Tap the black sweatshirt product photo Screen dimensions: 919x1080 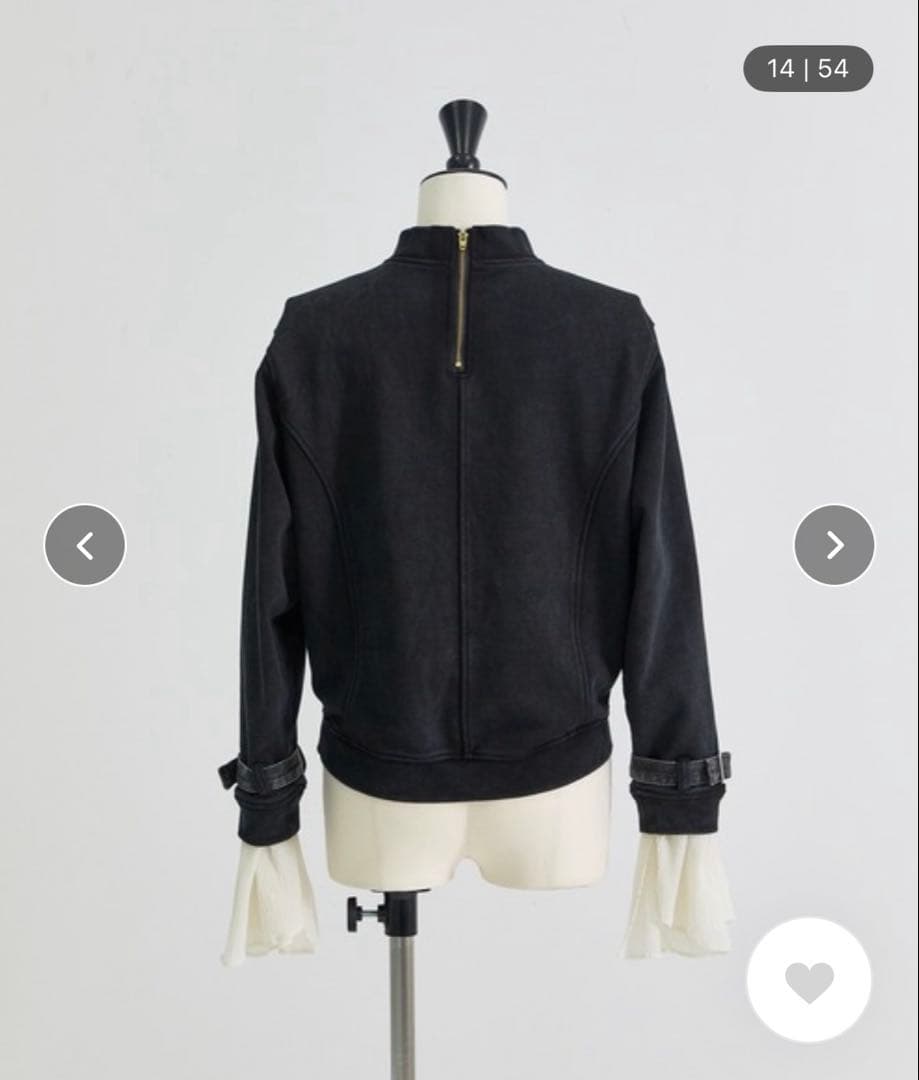tap(460, 500)
